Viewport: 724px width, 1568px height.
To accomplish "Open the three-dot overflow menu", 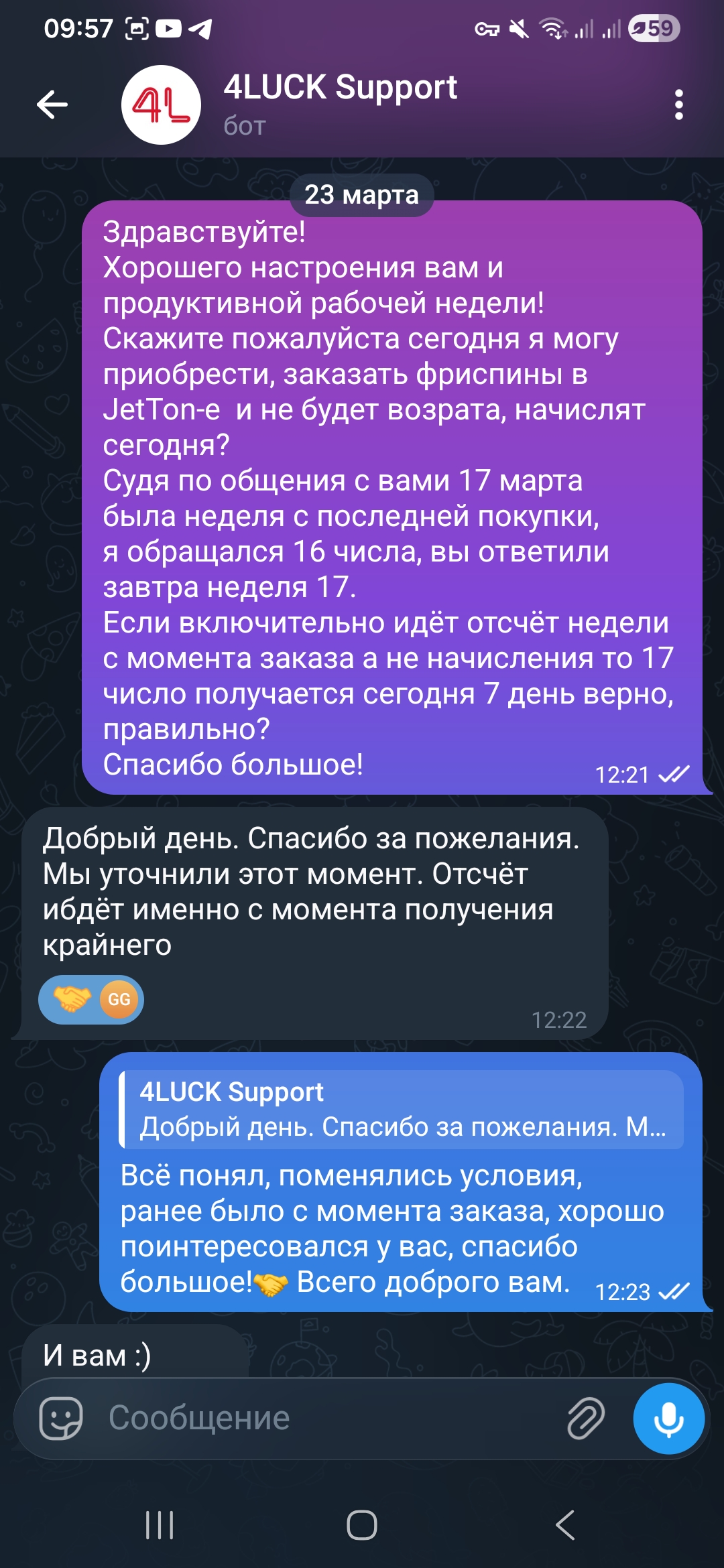I will point(678,105).
